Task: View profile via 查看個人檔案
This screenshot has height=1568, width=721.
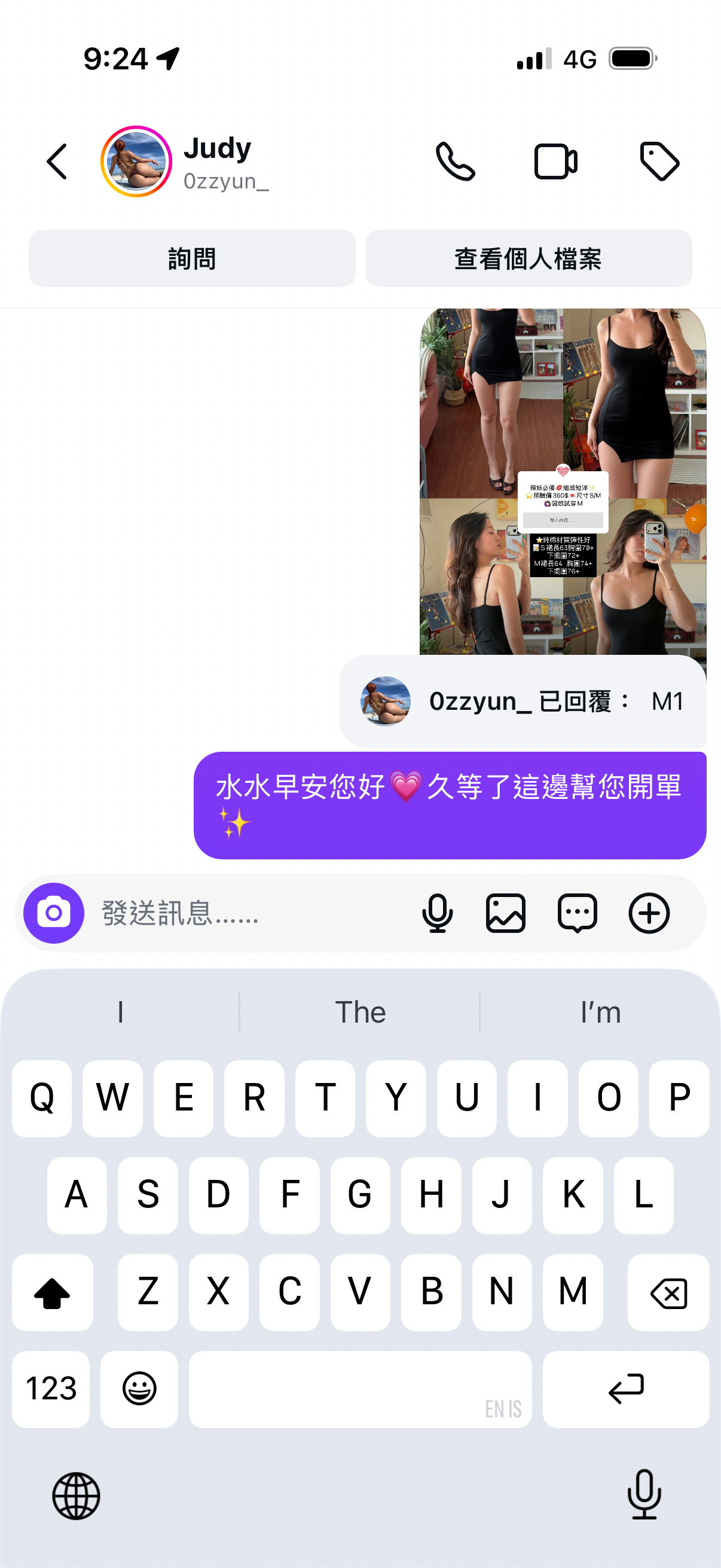Action: tap(528, 259)
